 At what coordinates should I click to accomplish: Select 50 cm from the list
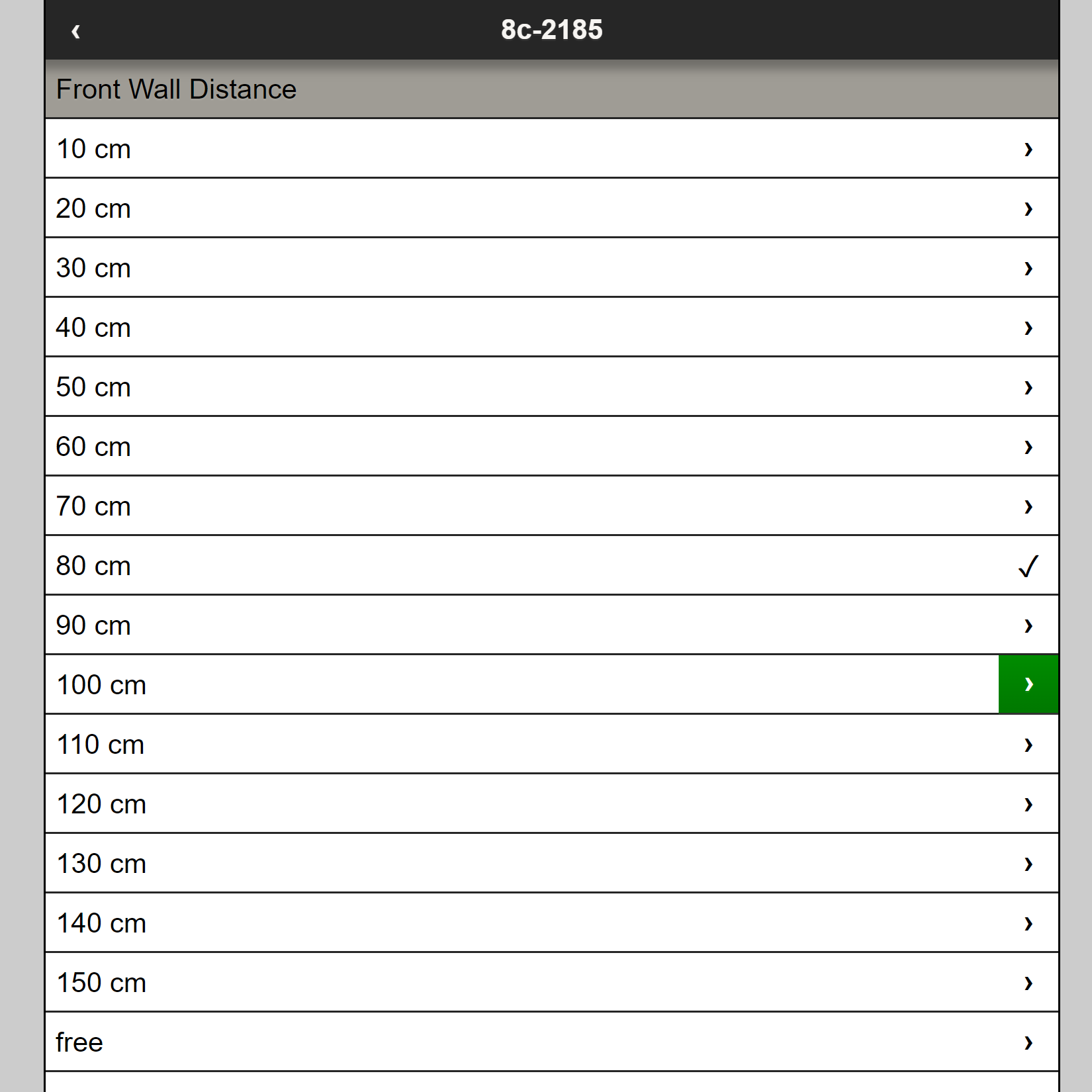point(551,387)
